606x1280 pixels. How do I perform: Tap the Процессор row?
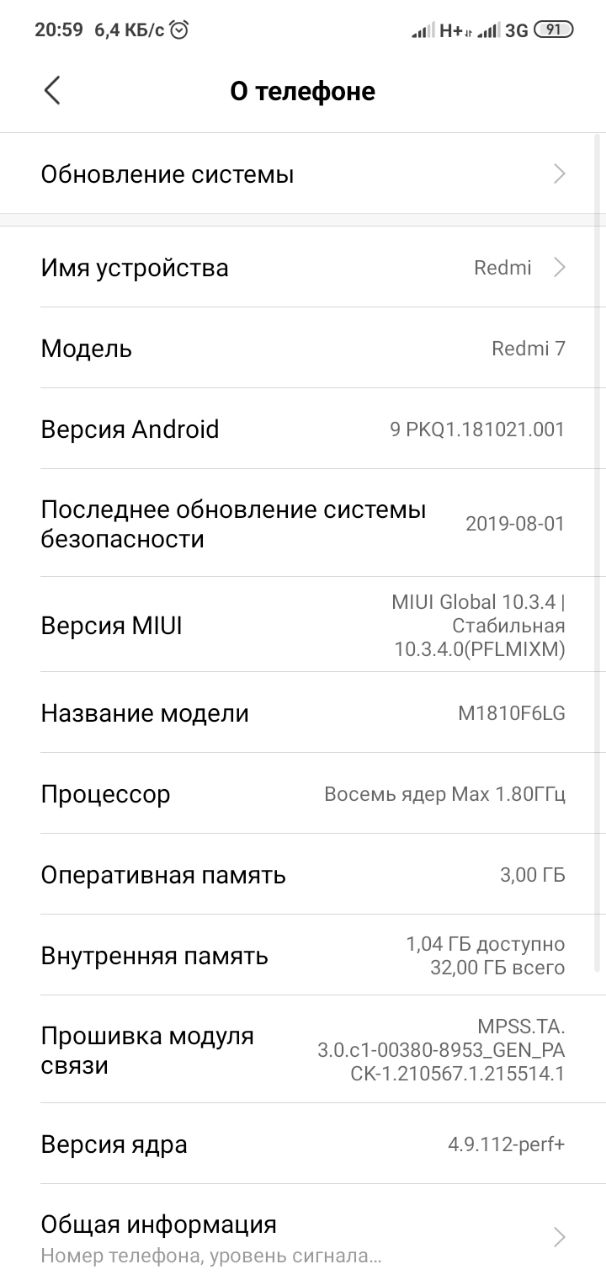click(303, 794)
